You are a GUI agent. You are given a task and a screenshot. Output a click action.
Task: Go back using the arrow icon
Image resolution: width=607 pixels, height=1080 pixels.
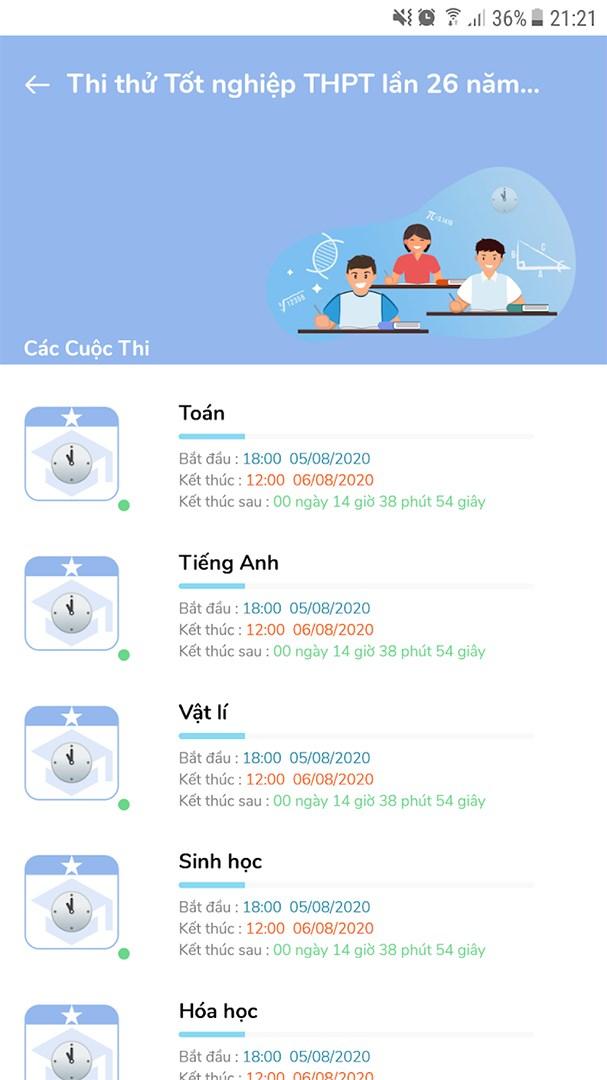(x=37, y=85)
